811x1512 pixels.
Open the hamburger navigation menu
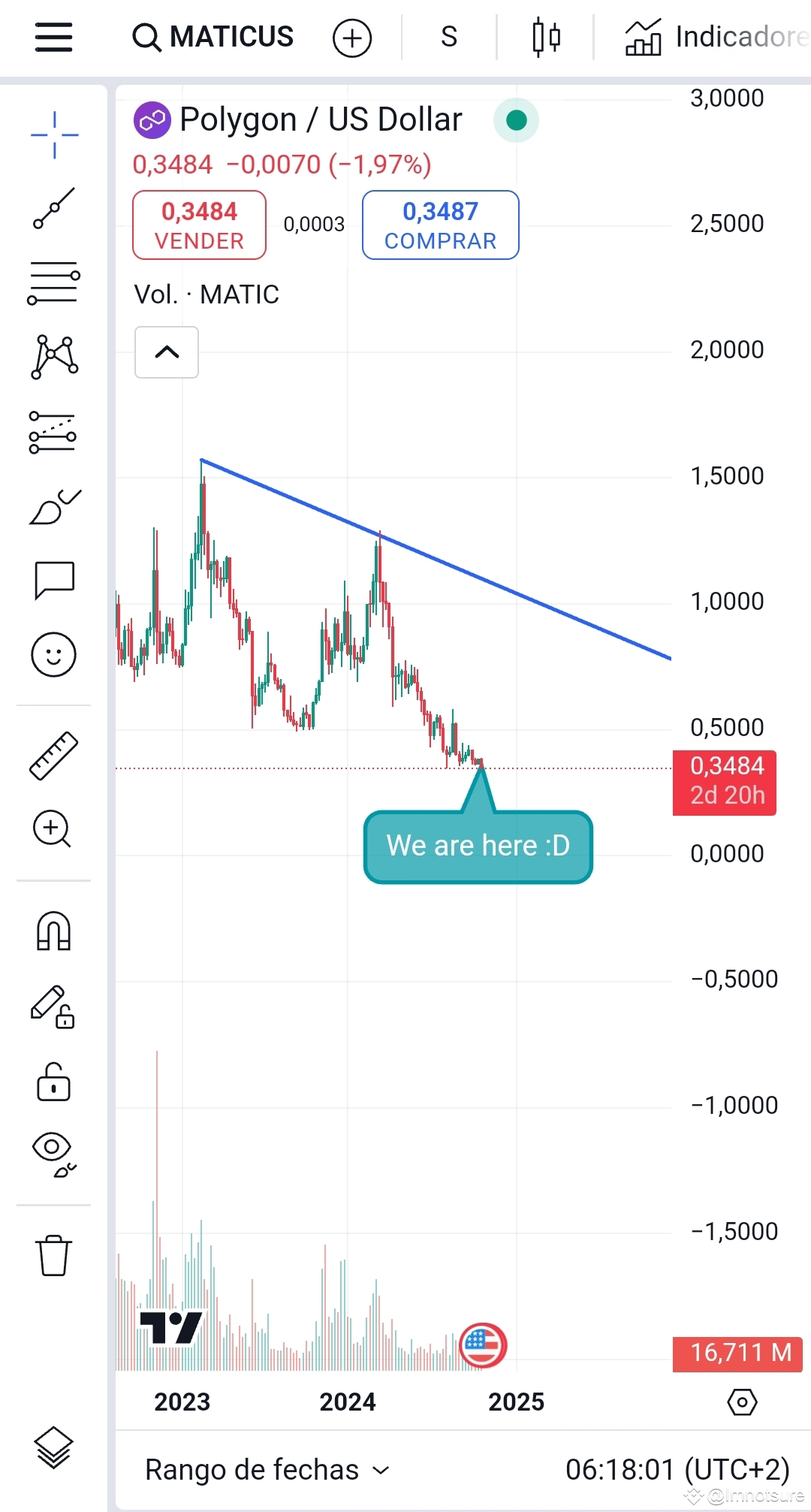click(53, 37)
